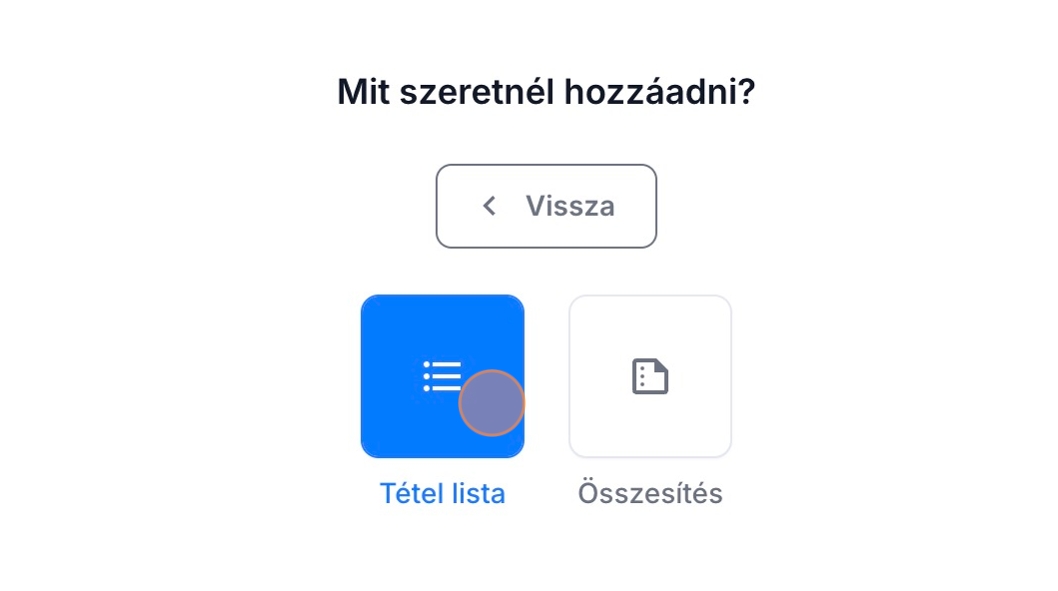Choose the Összesítés tile
The image size is (1058, 591).
click(x=650, y=376)
